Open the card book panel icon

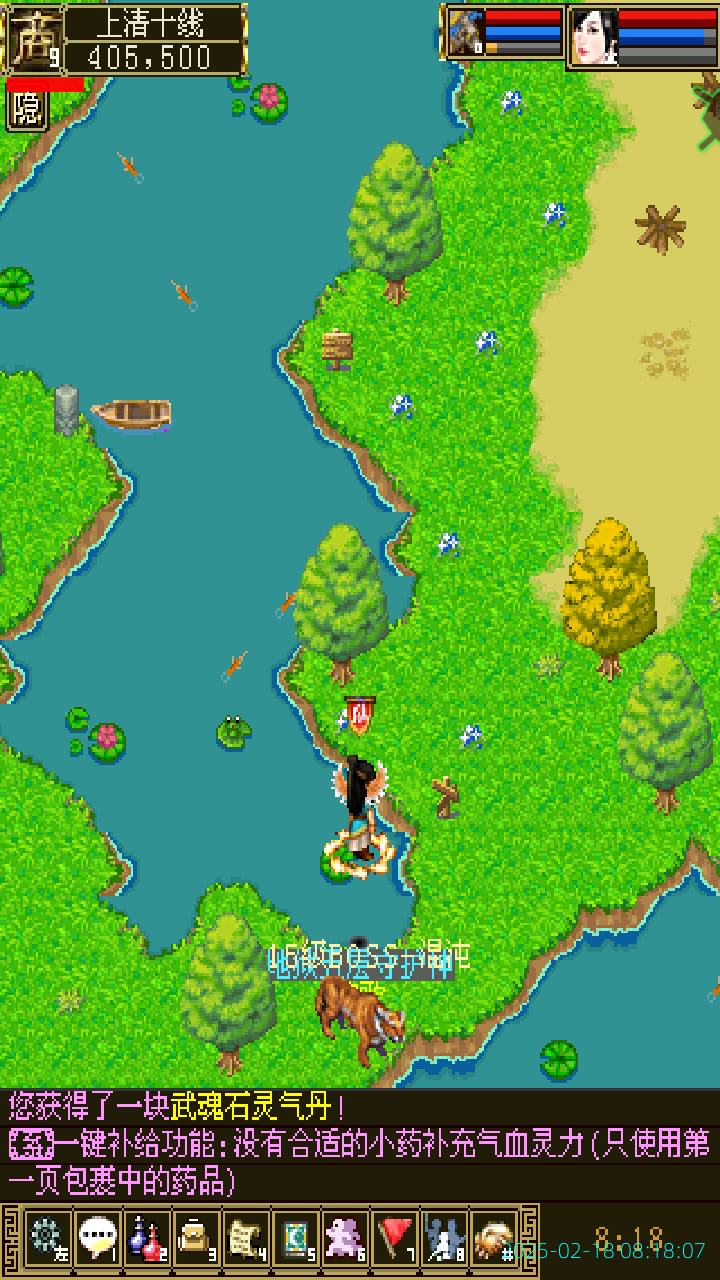[294, 1240]
